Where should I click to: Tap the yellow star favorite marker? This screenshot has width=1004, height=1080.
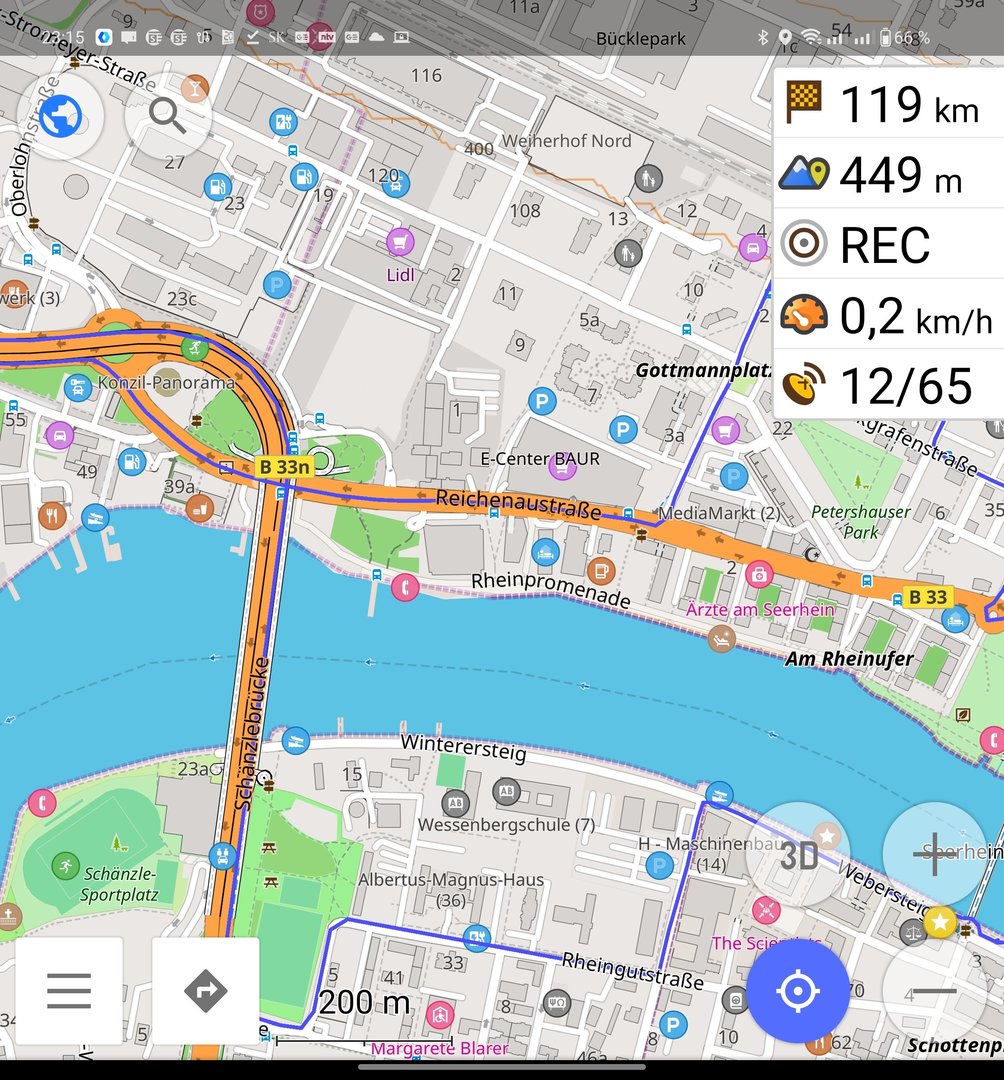(x=940, y=922)
